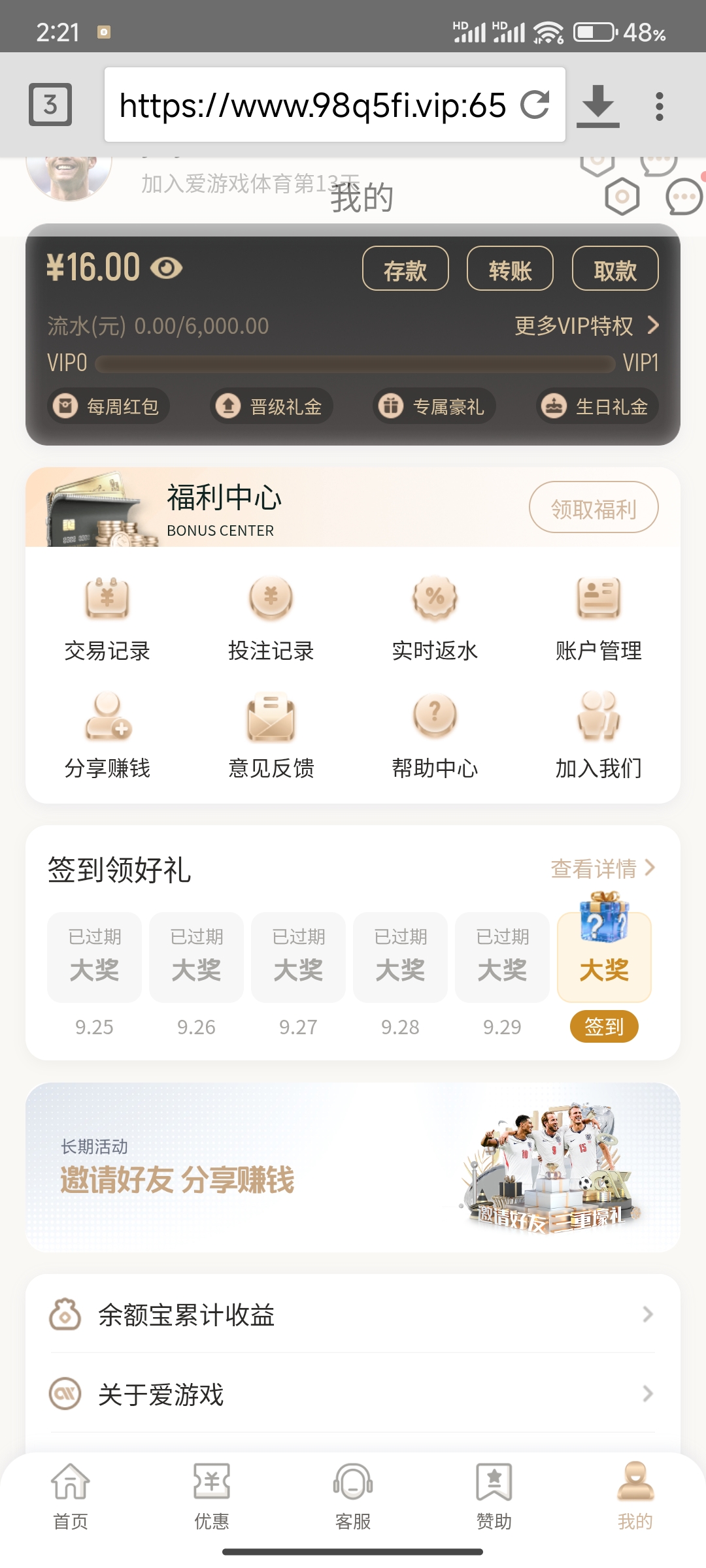Hide balance with the eye icon
The height and width of the screenshot is (1568, 706).
(166, 268)
